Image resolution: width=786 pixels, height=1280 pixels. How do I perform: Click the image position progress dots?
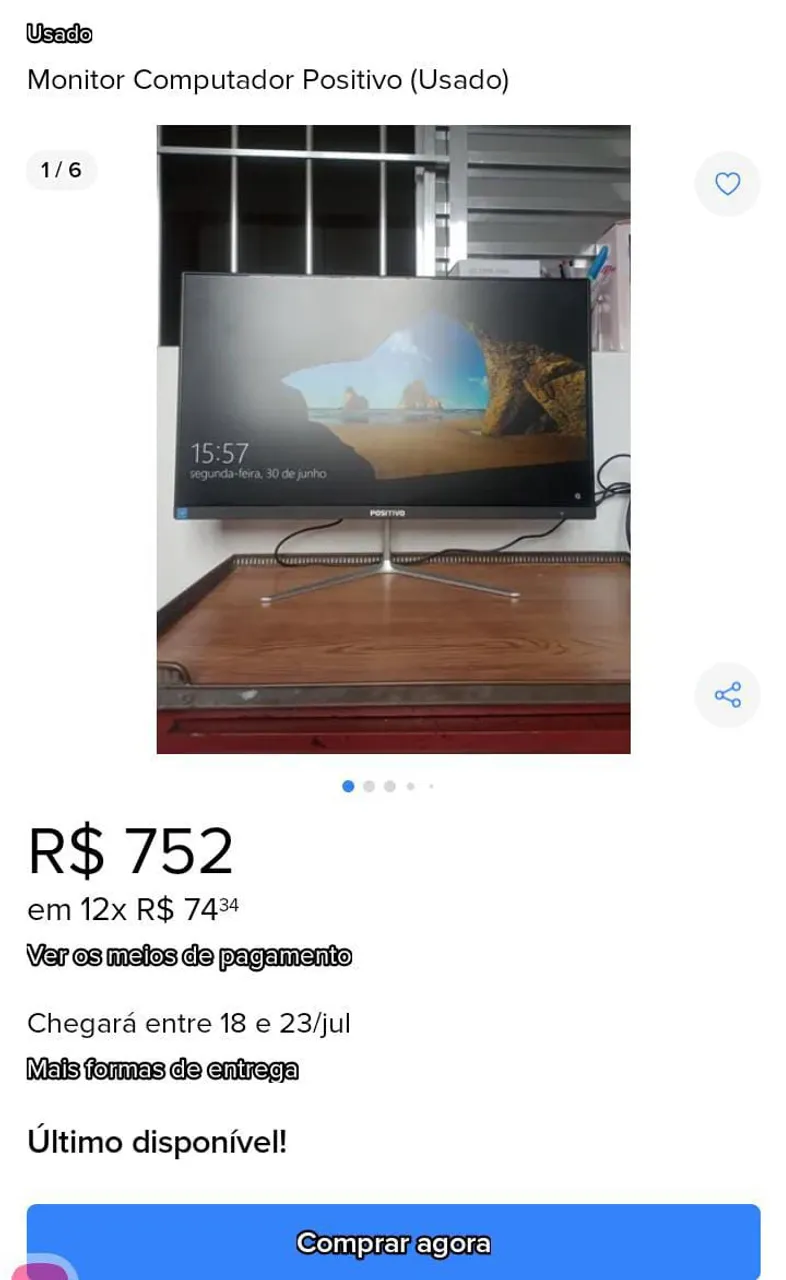pyautogui.click(x=390, y=786)
